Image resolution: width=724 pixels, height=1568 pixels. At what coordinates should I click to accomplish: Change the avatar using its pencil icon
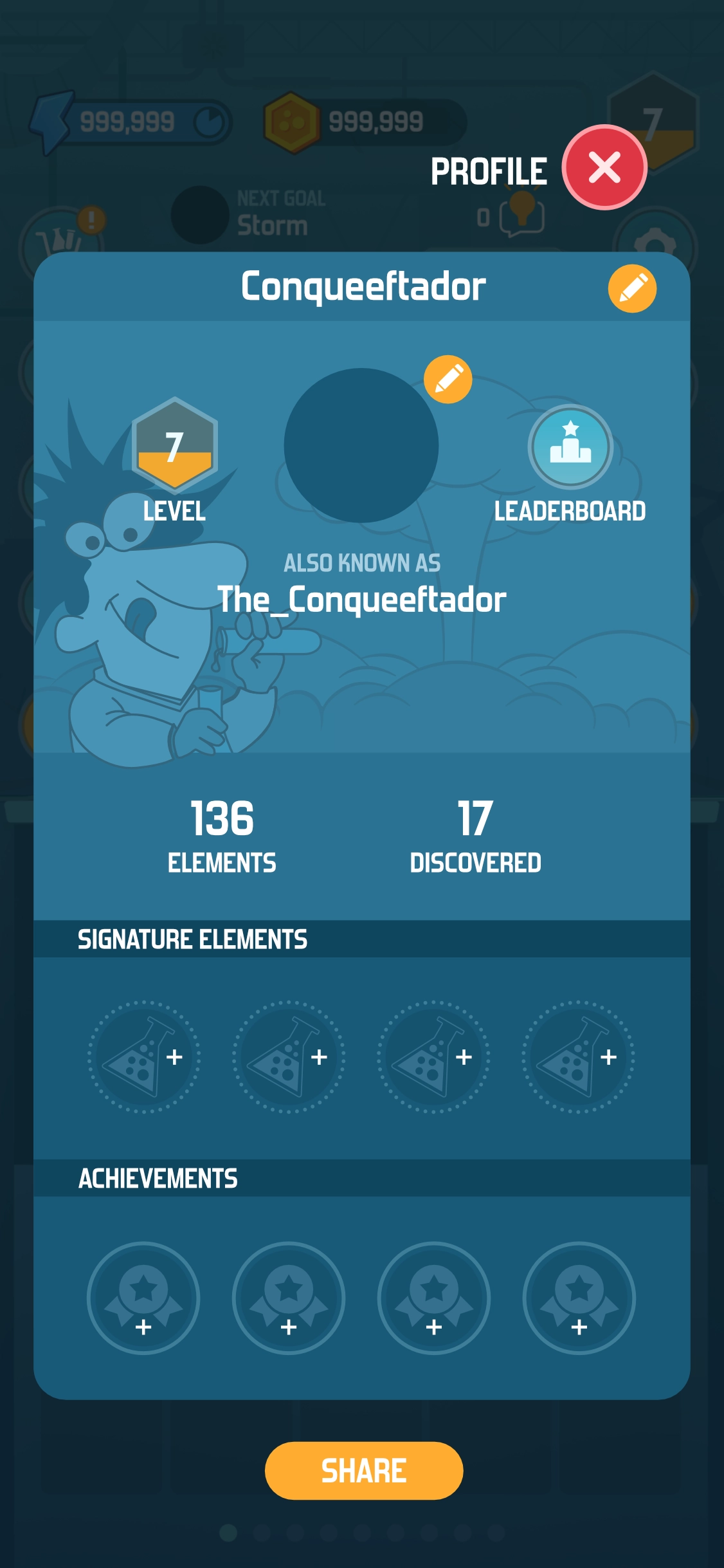click(448, 380)
